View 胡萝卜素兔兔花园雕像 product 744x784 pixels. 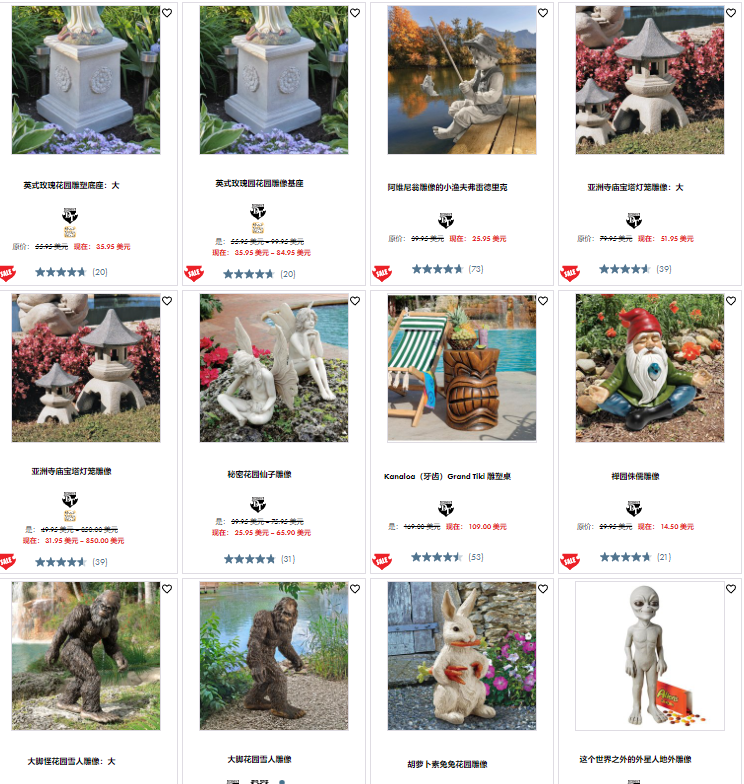tap(461, 656)
